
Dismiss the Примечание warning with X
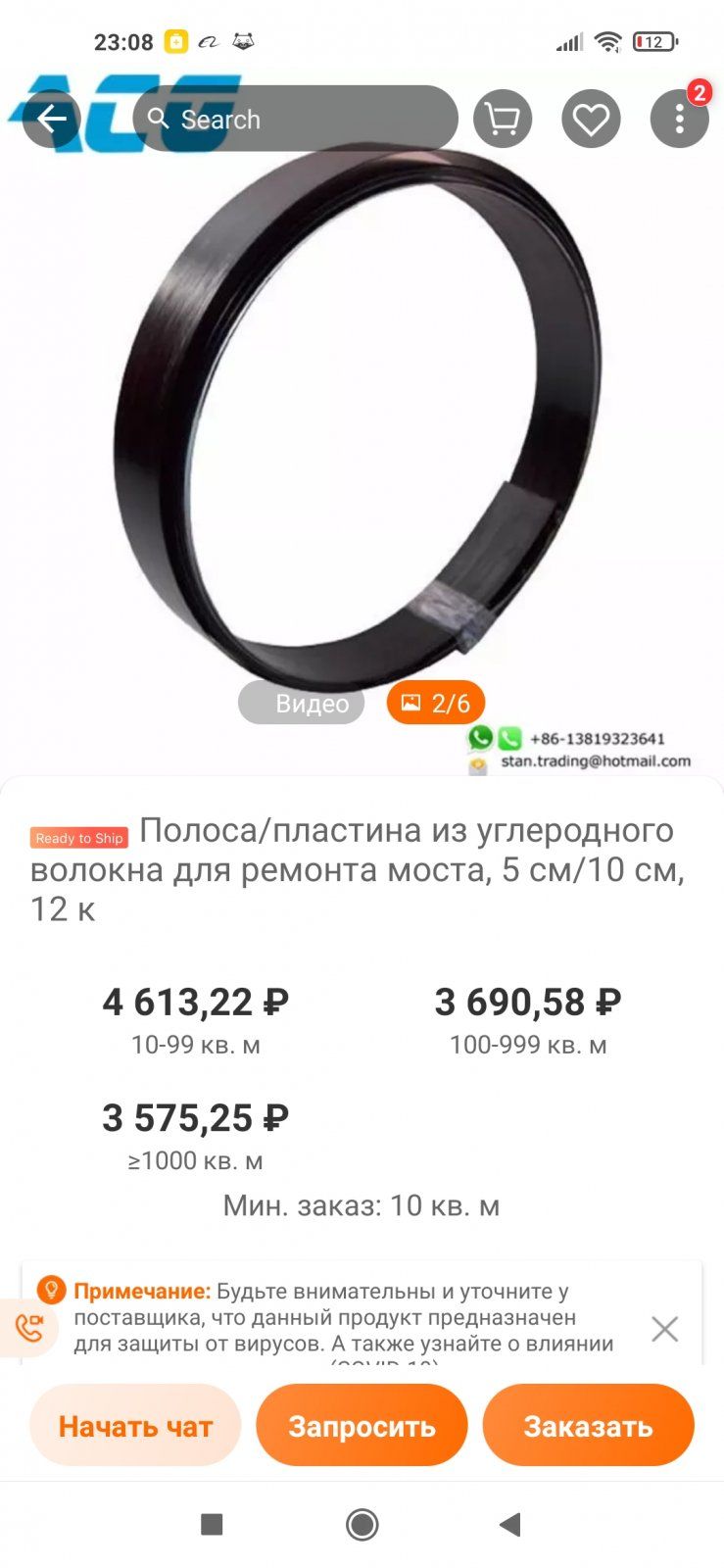(665, 1329)
